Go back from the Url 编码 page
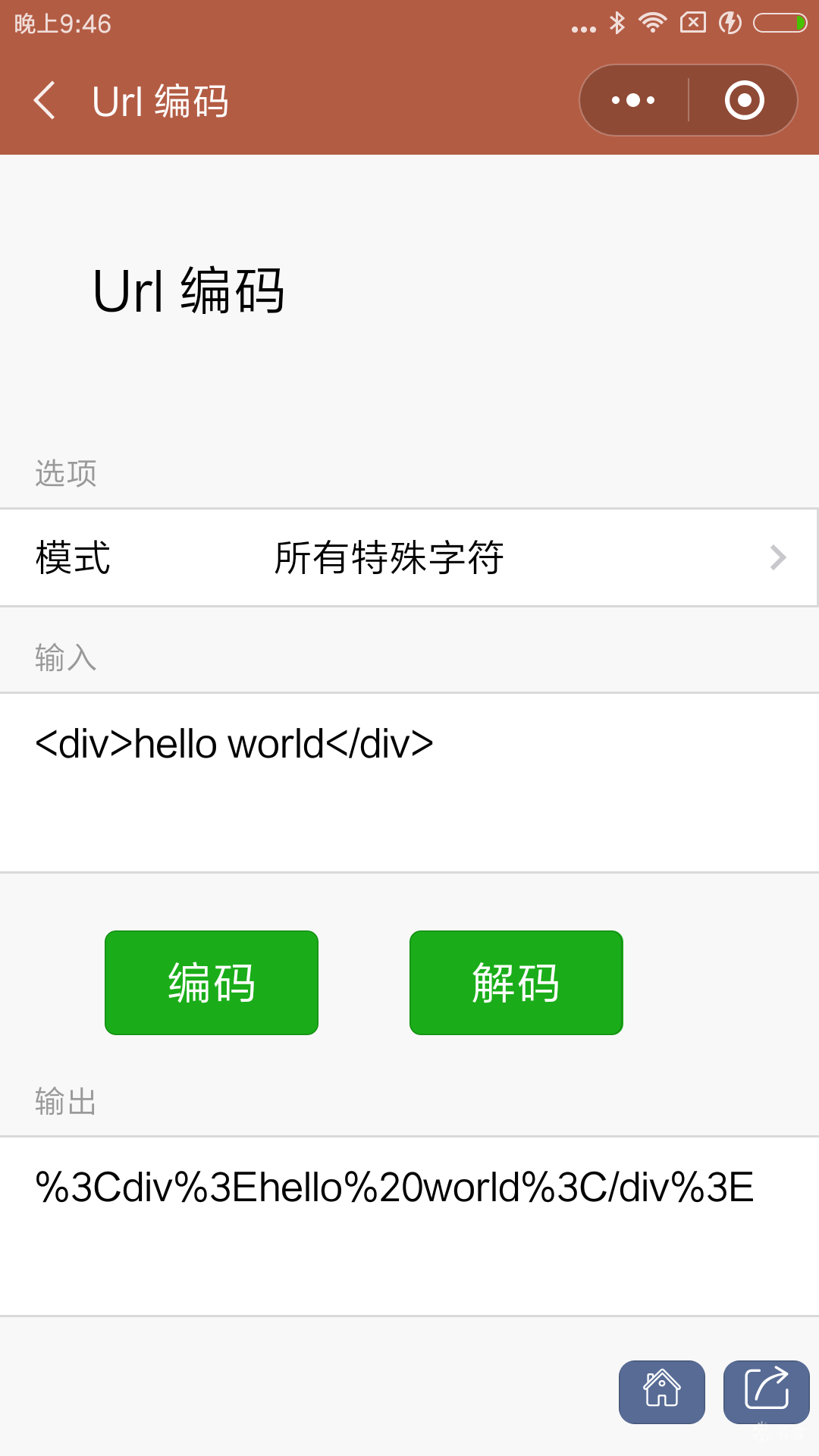Screen dimensions: 819x1456 click(x=44, y=101)
